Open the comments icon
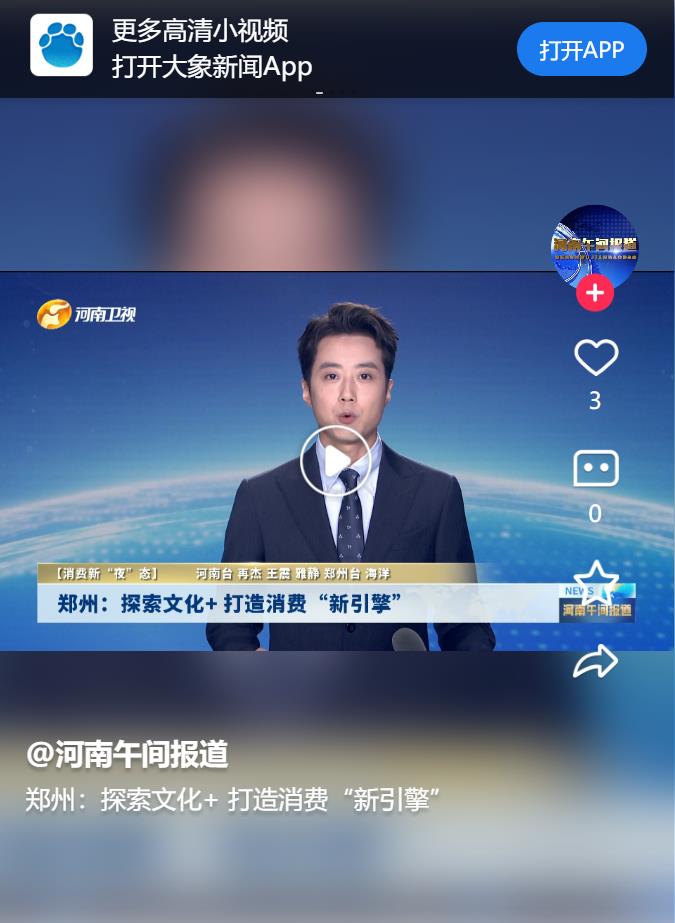The height and width of the screenshot is (923, 675). click(595, 469)
